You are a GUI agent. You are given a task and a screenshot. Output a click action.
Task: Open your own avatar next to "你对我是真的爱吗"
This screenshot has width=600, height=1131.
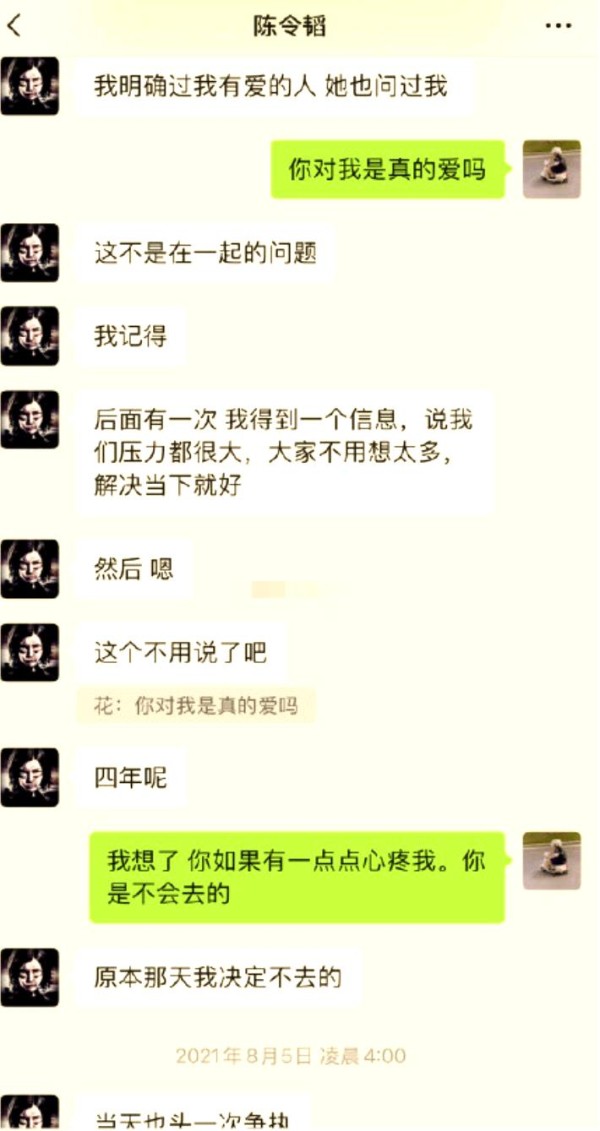click(x=552, y=169)
